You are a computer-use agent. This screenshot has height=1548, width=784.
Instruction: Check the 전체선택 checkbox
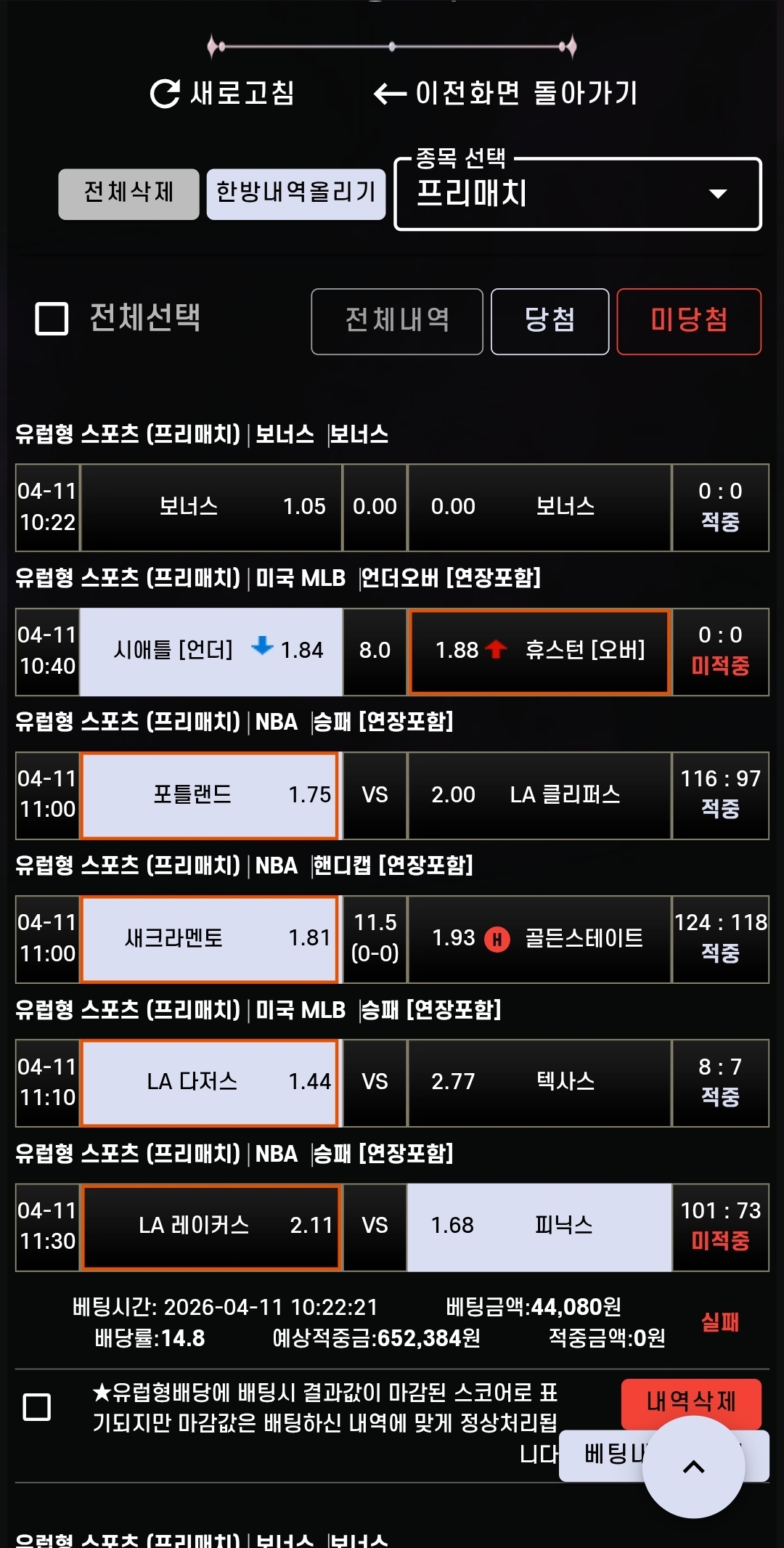pyautogui.click(x=52, y=319)
